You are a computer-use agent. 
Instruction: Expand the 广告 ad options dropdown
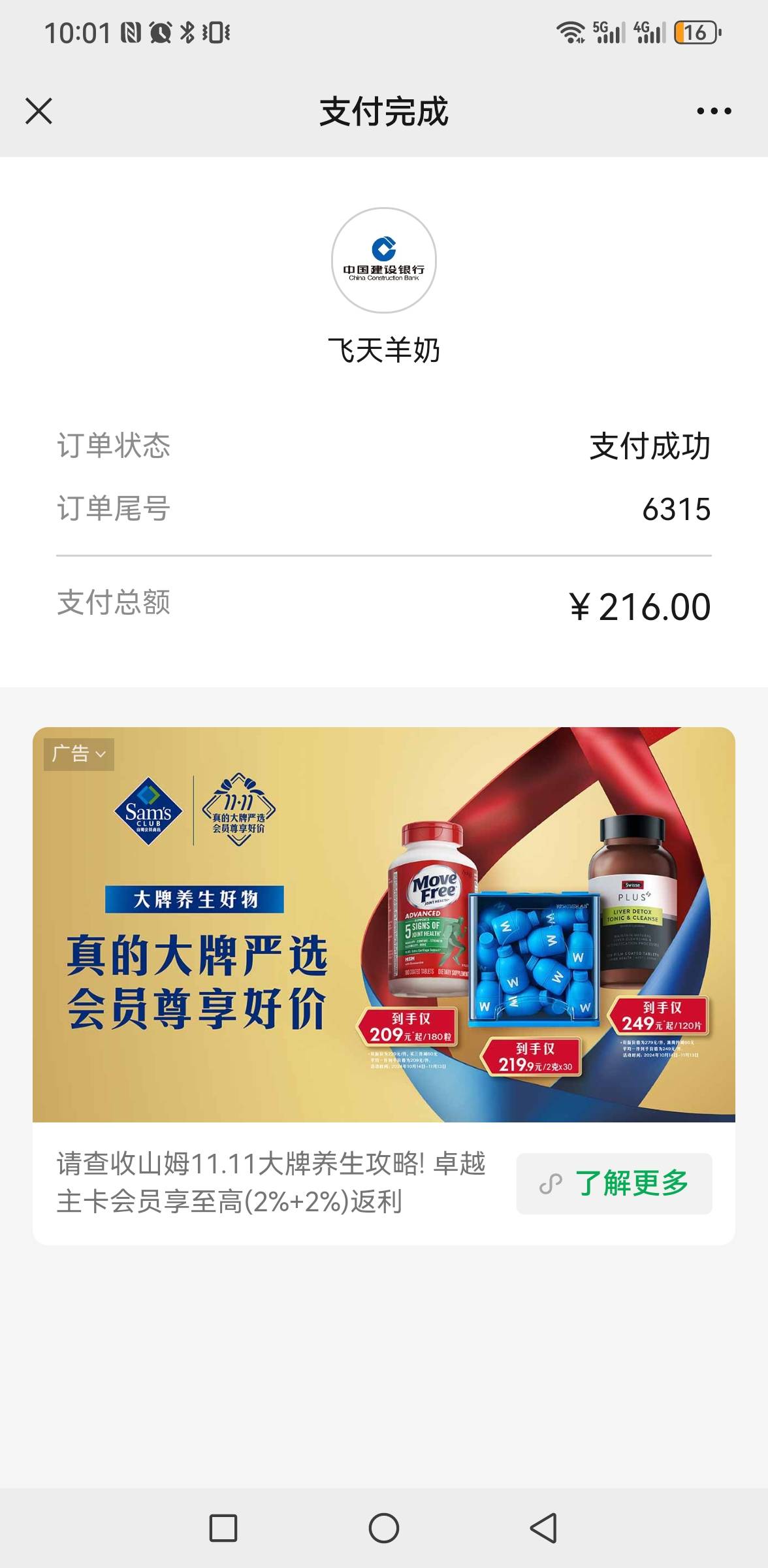(x=79, y=754)
